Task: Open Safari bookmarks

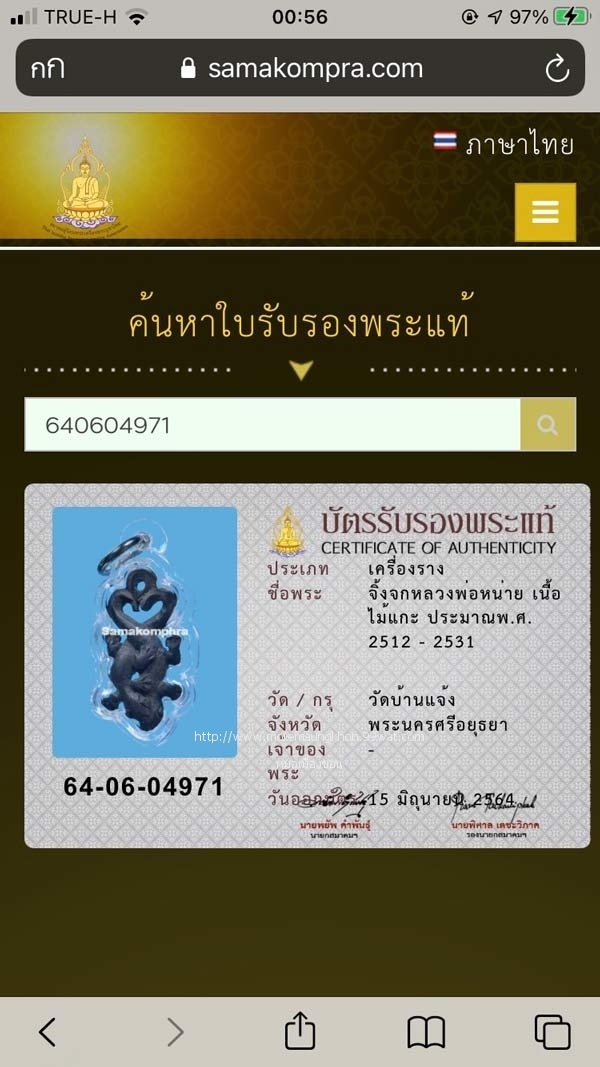Action: [x=426, y=1031]
